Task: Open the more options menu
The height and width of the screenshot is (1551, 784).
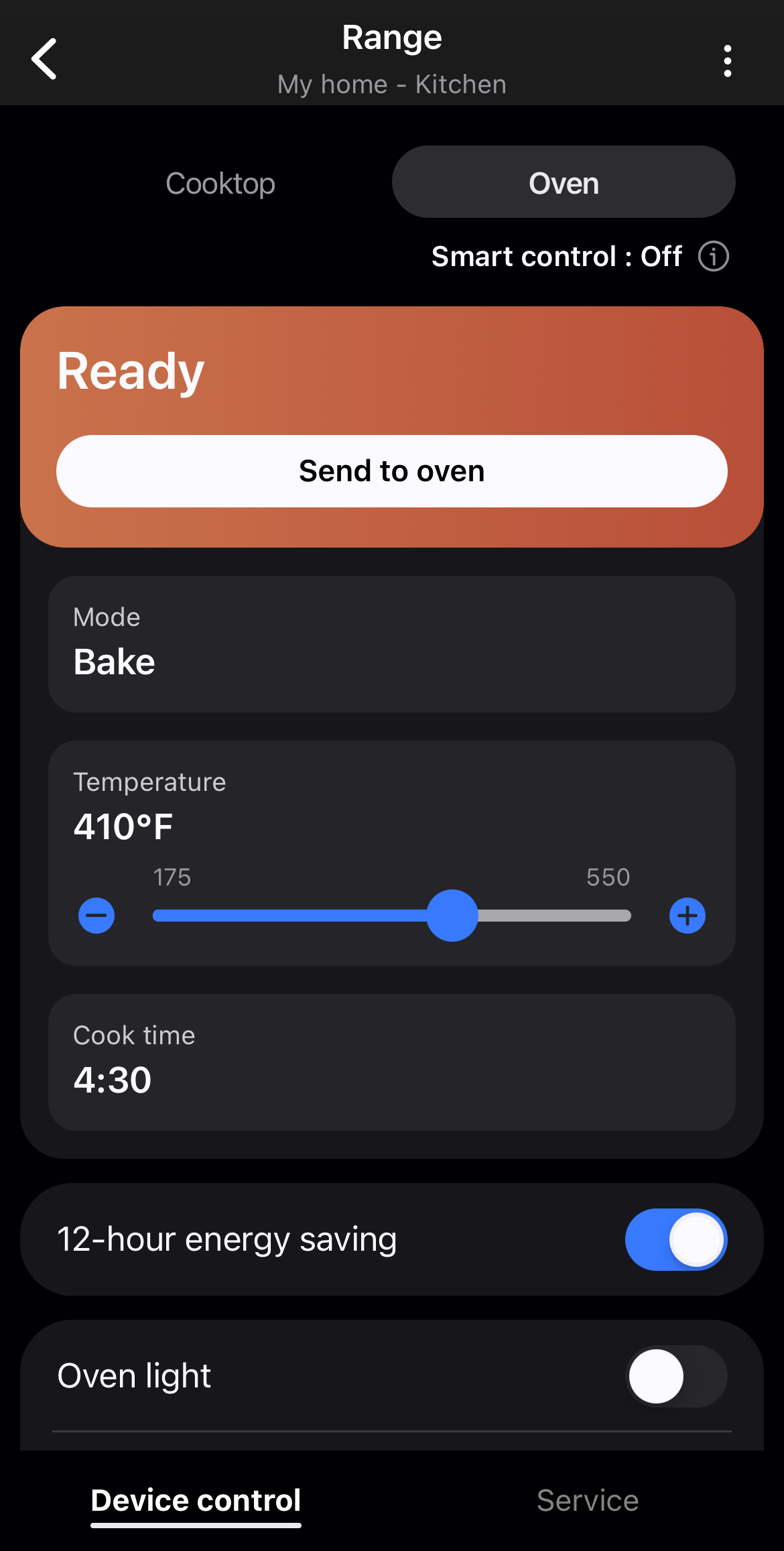Action: (727, 61)
